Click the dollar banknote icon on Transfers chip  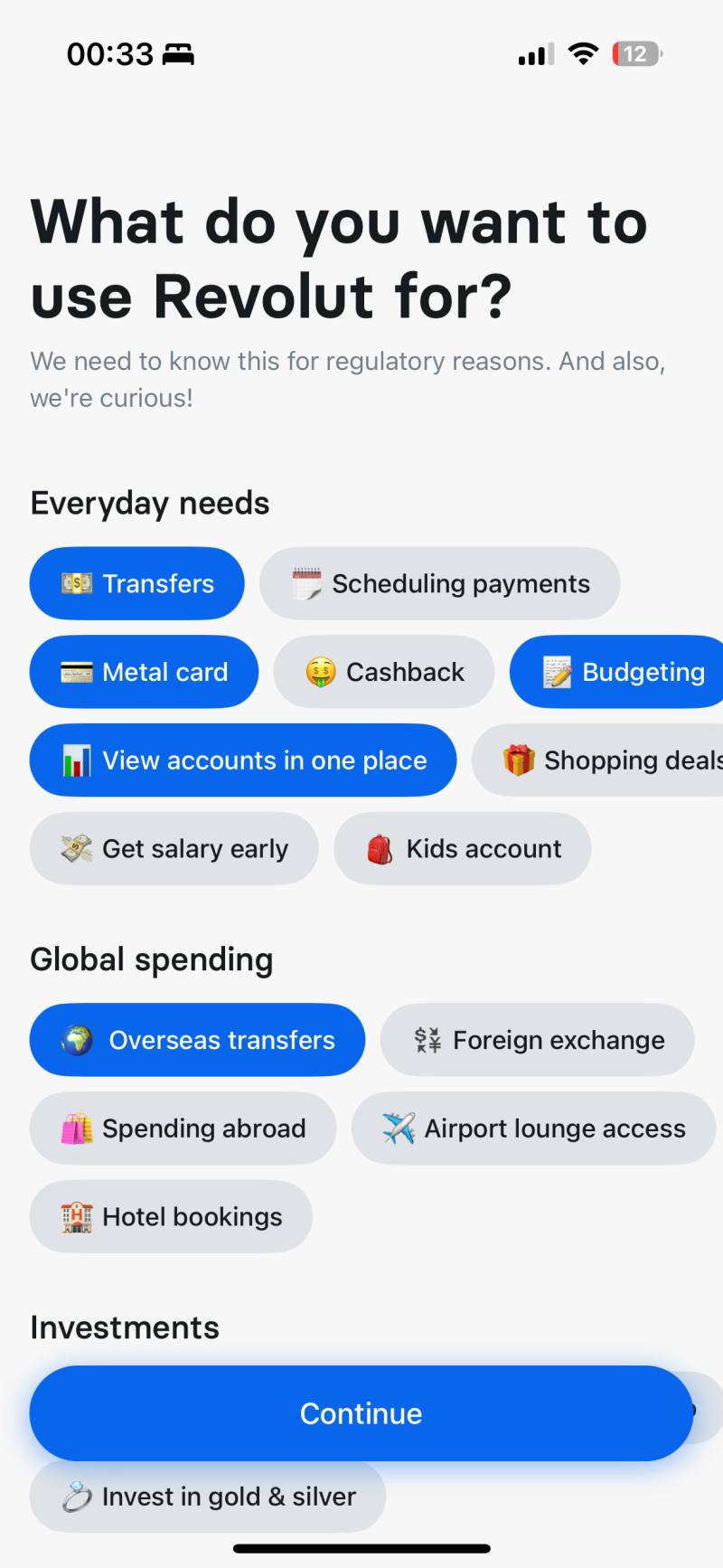pos(77,583)
